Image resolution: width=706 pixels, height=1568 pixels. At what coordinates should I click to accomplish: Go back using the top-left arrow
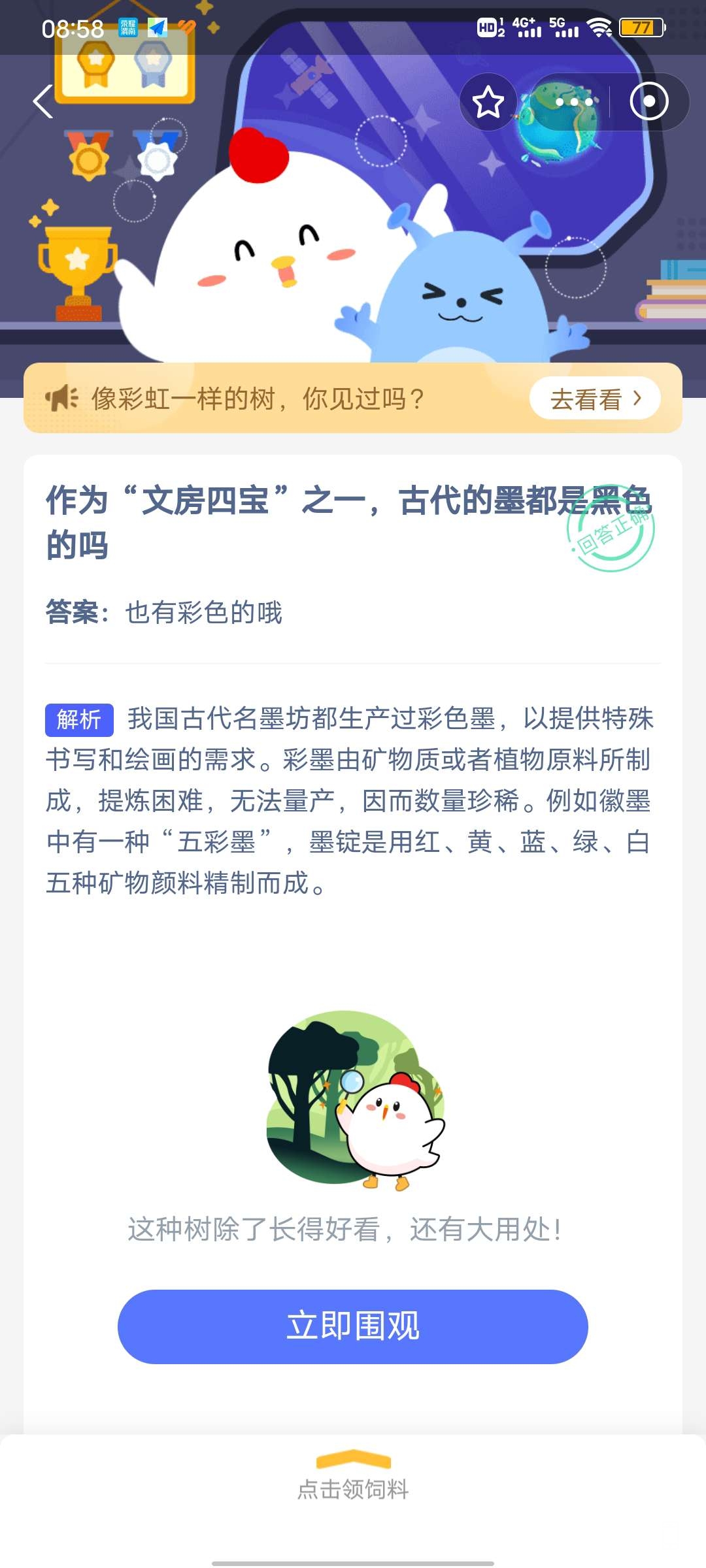click(43, 102)
